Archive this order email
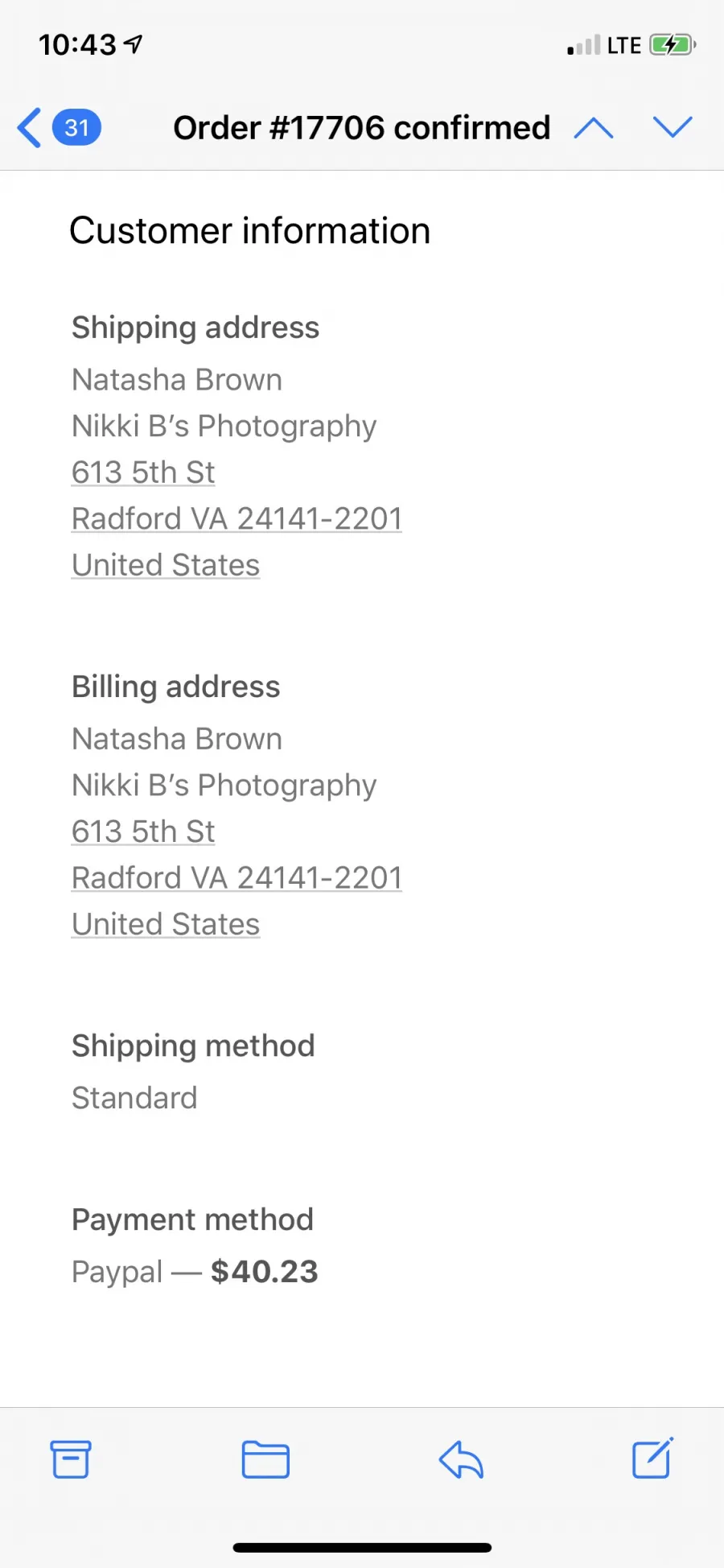 pos(71,1459)
